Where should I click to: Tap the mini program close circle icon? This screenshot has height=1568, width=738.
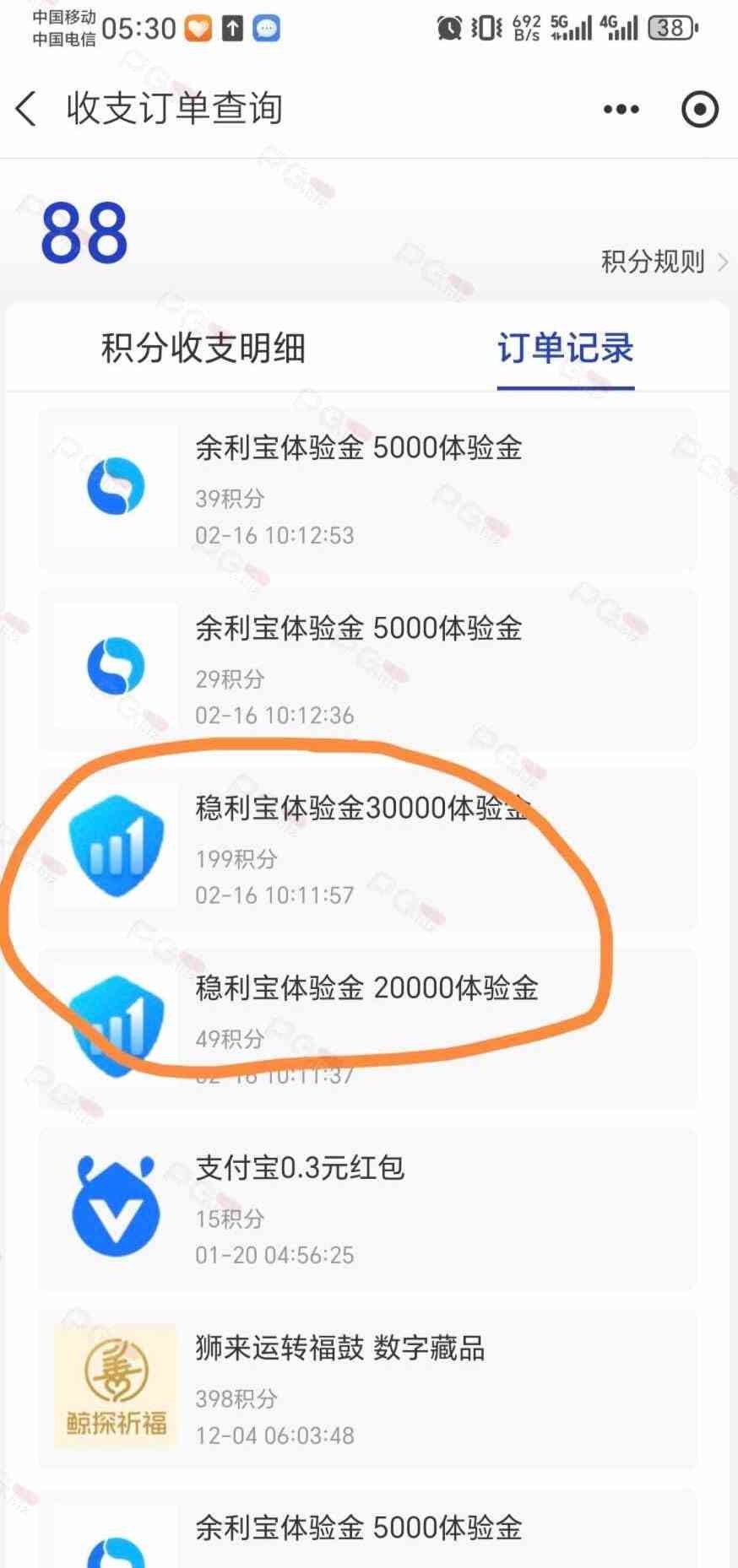tap(699, 109)
